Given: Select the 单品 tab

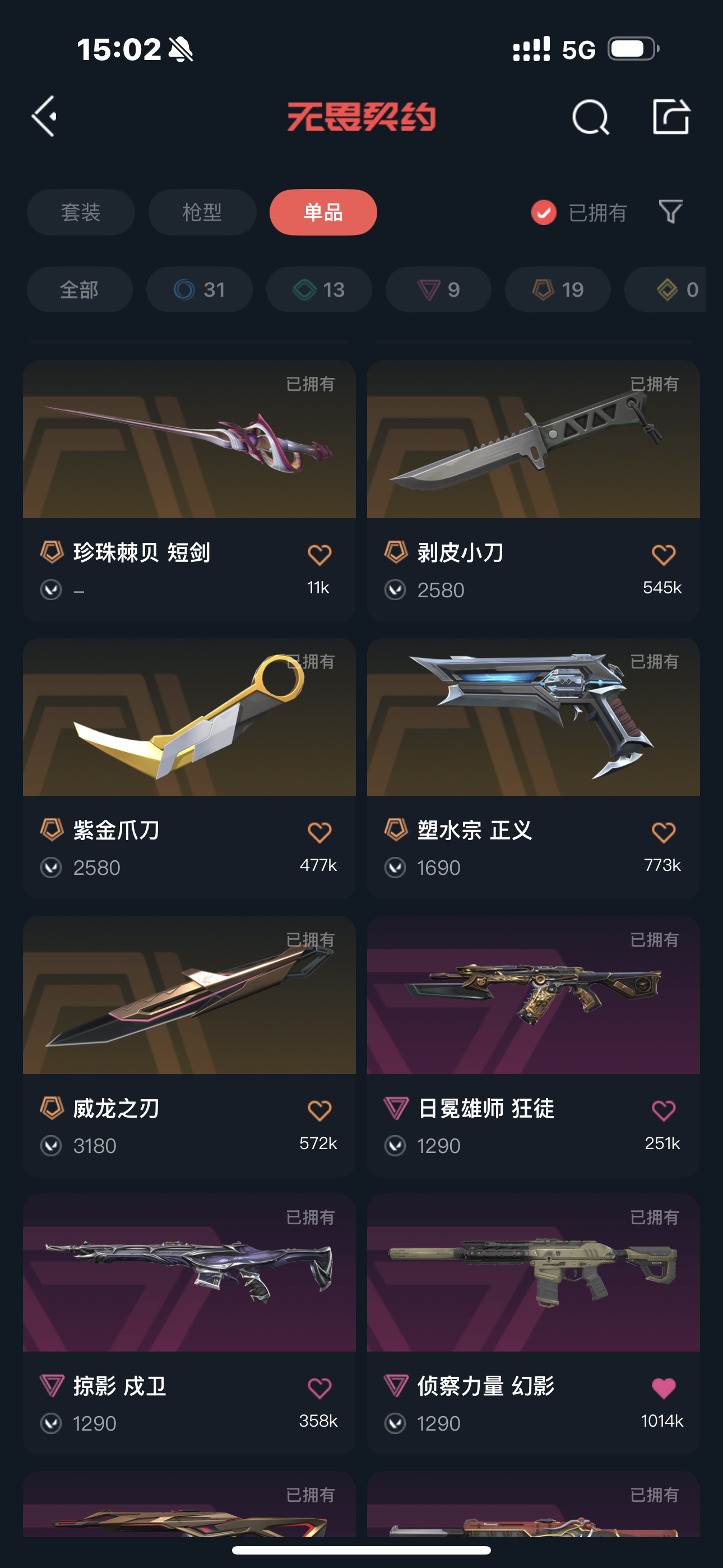Looking at the screenshot, I should [323, 213].
